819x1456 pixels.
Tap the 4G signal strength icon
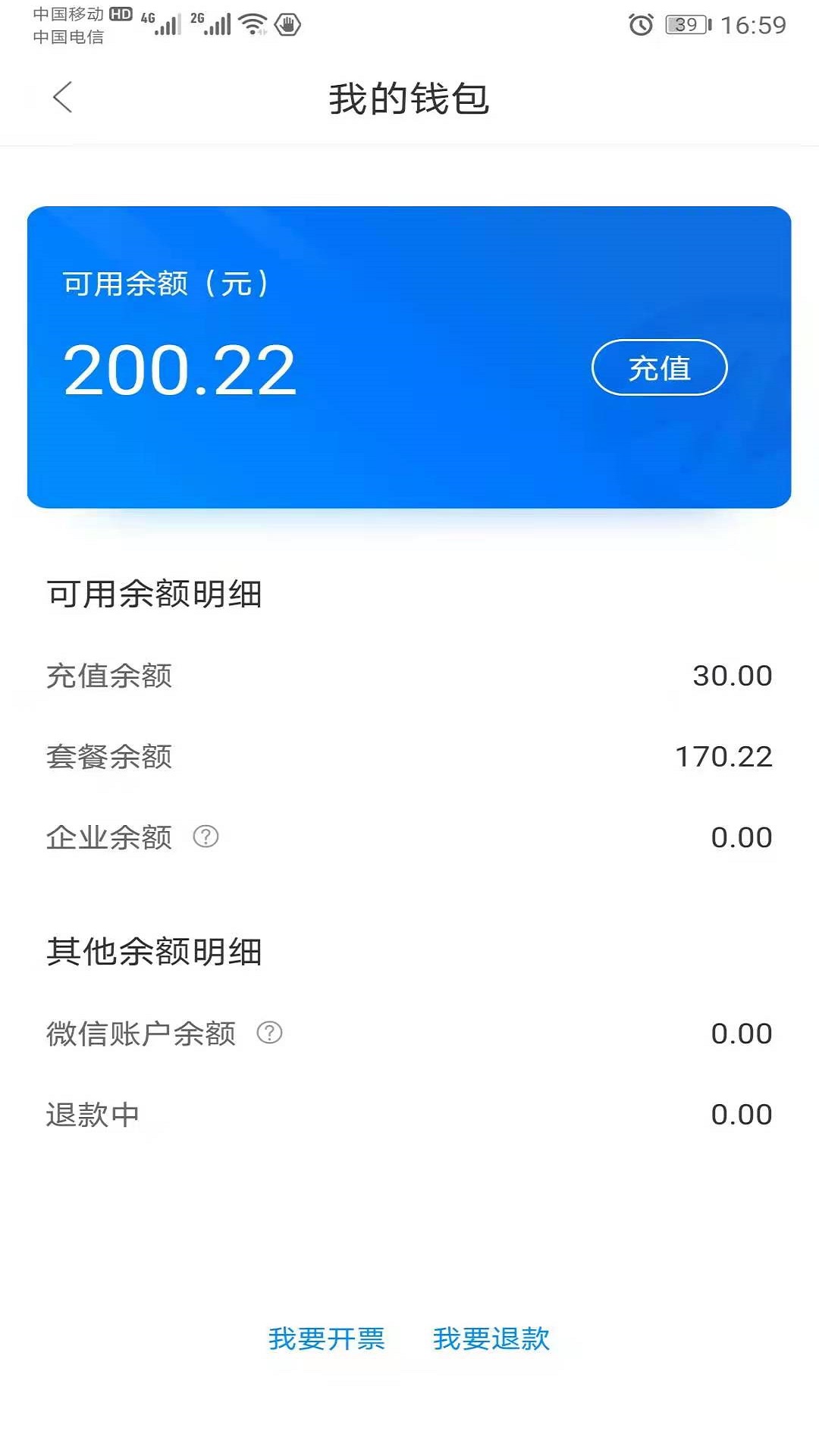click(x=162, y=25)
